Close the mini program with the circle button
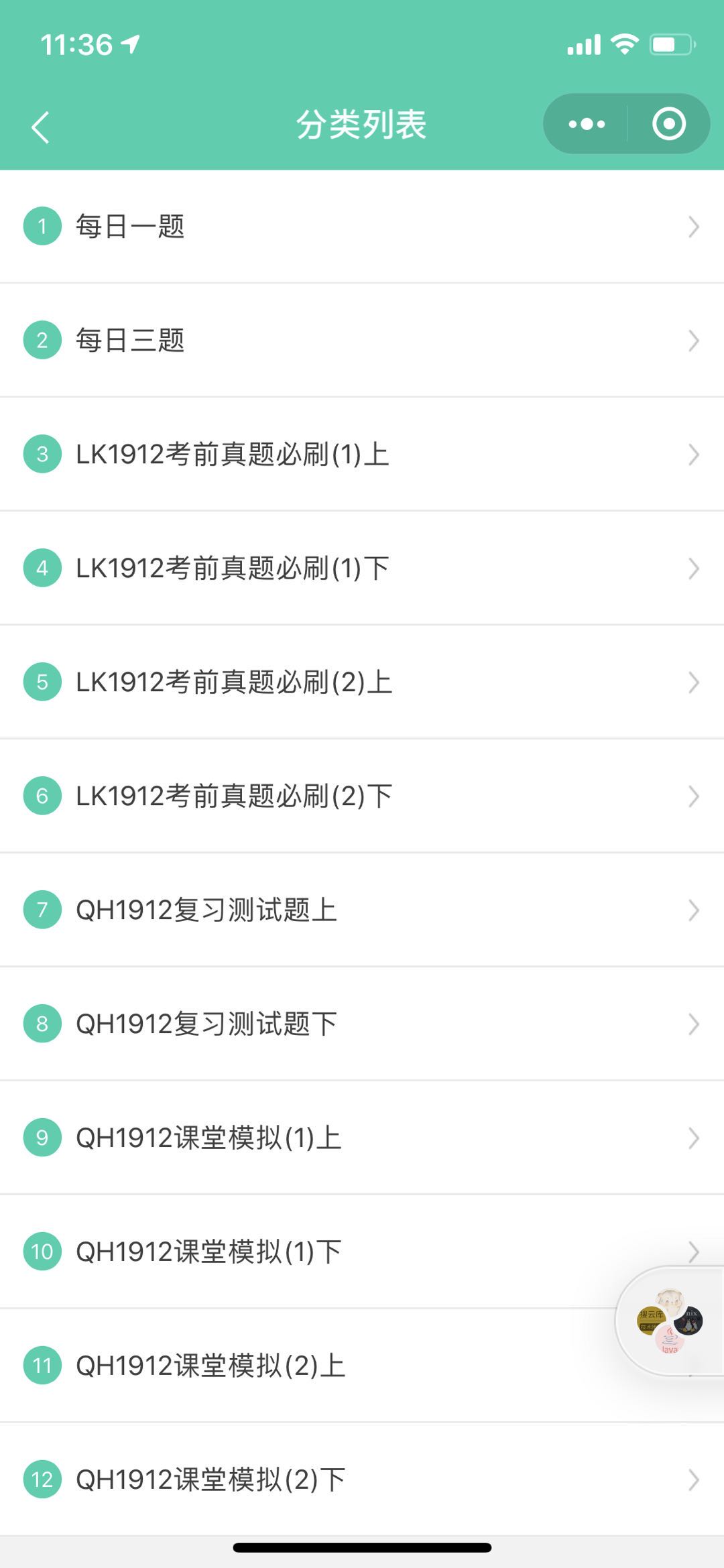This screenshot has width=724, height=1568. coord(668,124)
